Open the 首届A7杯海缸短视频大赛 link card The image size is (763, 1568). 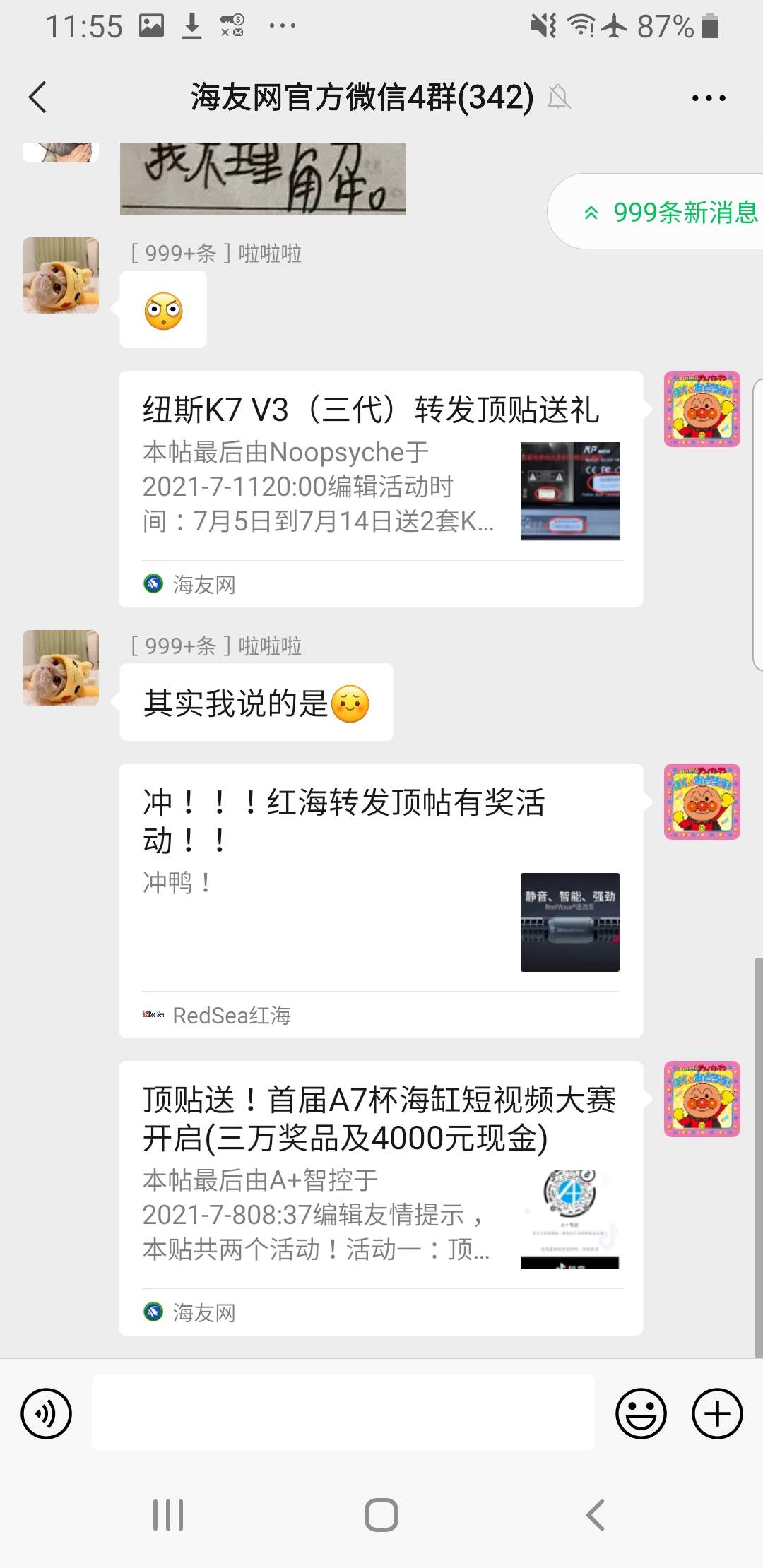point(381,1197)
